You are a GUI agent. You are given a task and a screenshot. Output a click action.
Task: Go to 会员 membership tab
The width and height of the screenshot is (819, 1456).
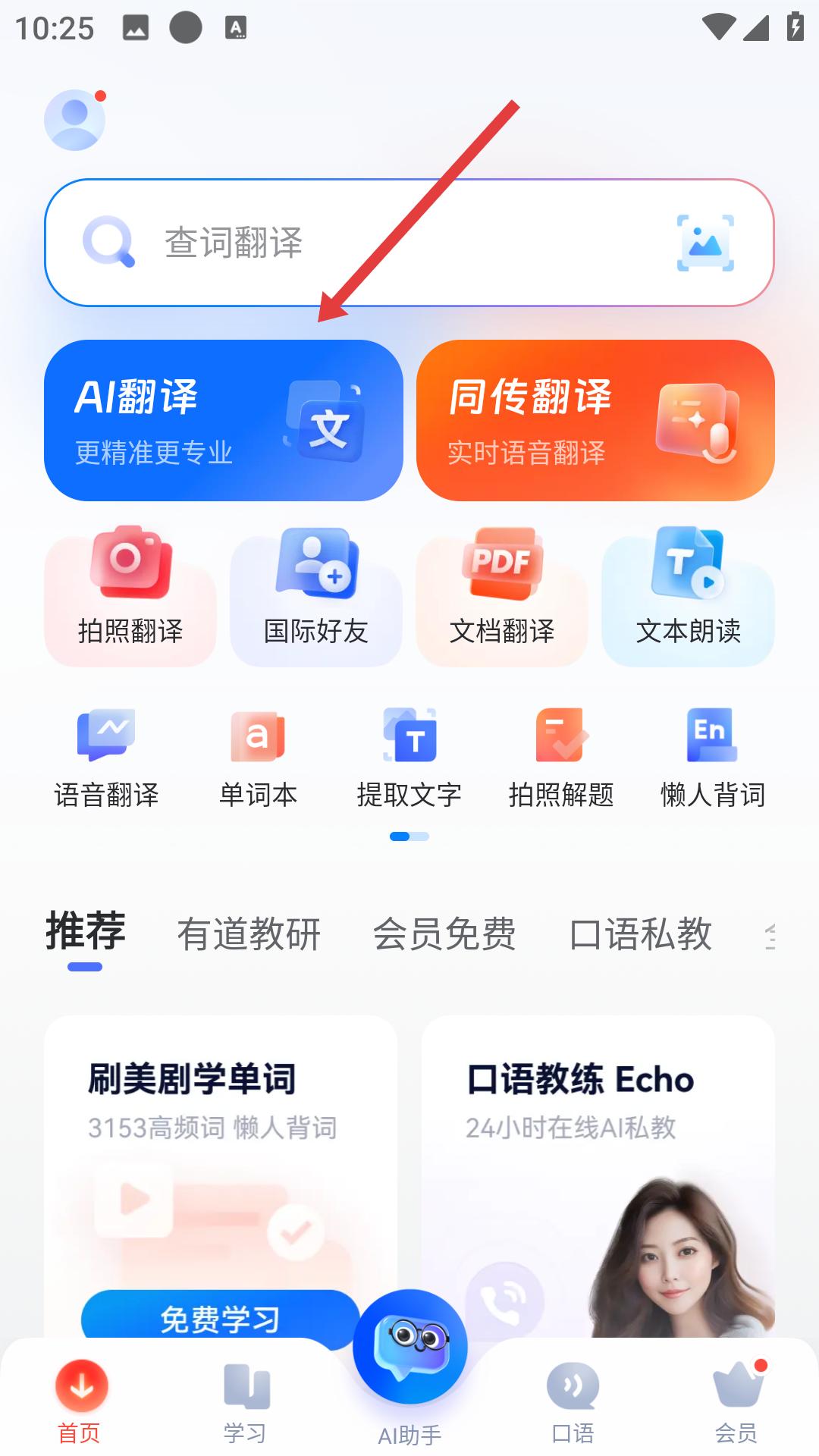pos(736,1399)
